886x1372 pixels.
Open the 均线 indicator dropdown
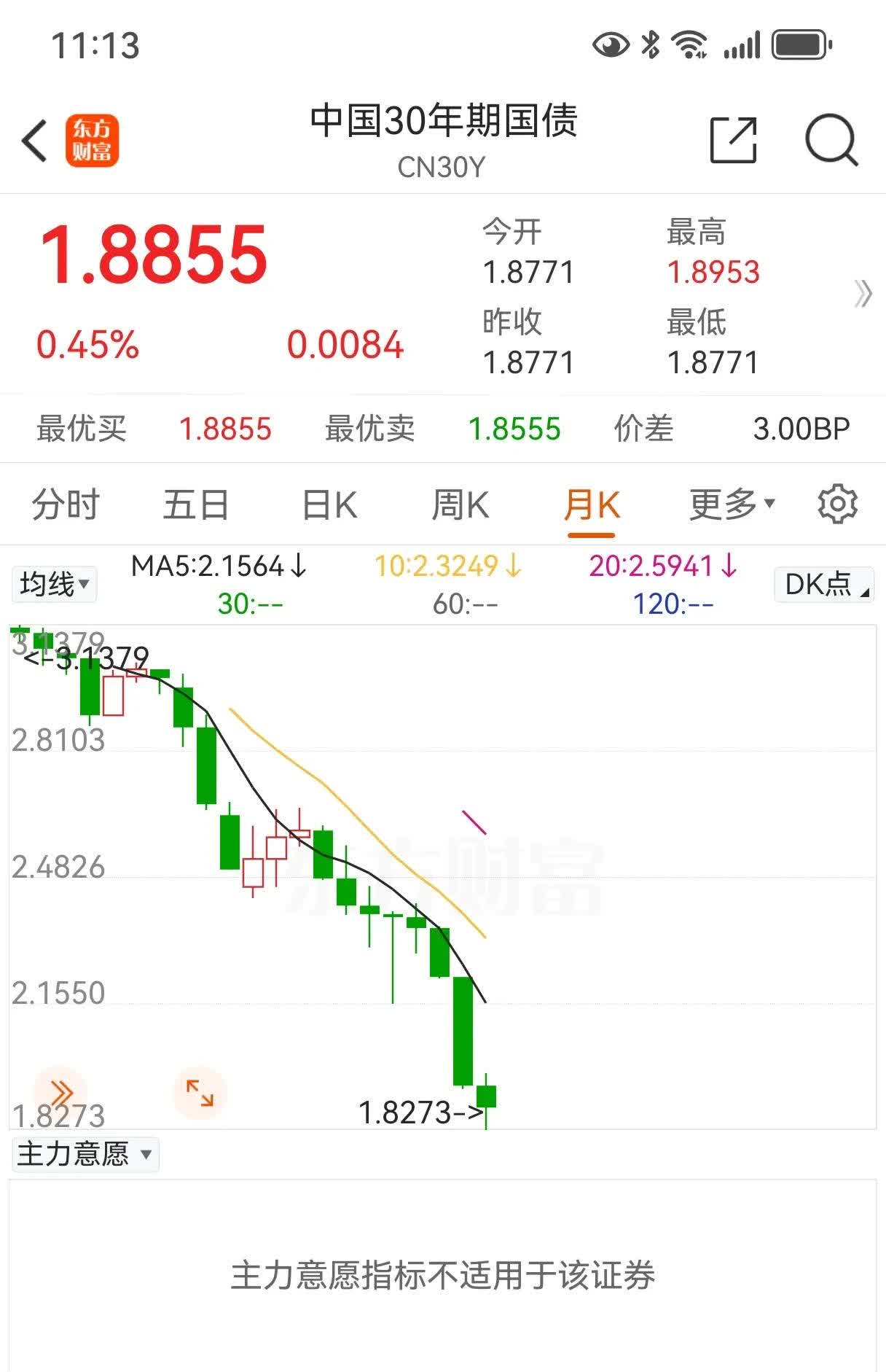click(53, 583)
